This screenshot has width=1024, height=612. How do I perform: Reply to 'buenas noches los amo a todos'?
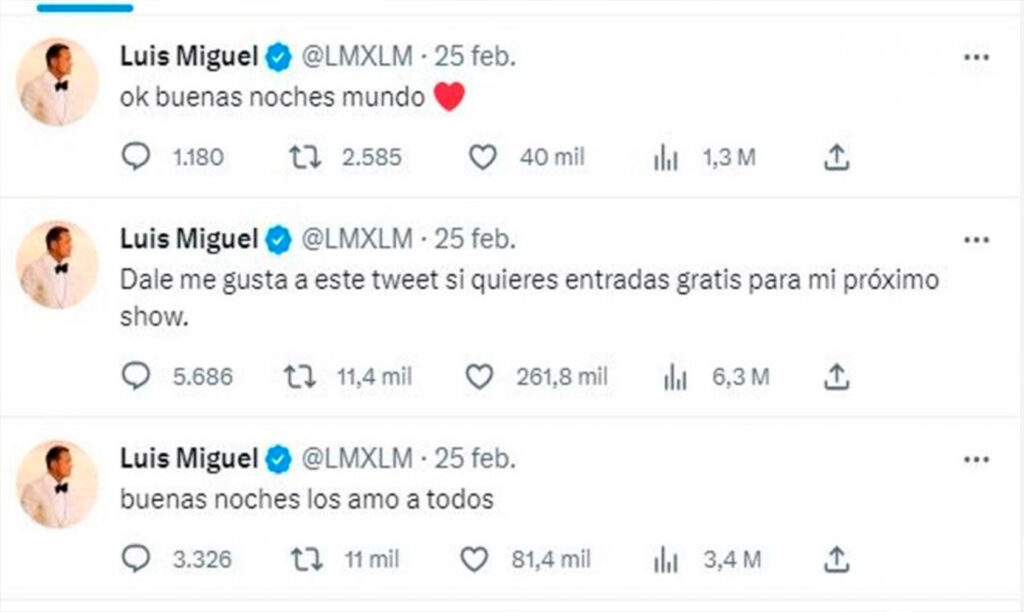pos(136,557)
